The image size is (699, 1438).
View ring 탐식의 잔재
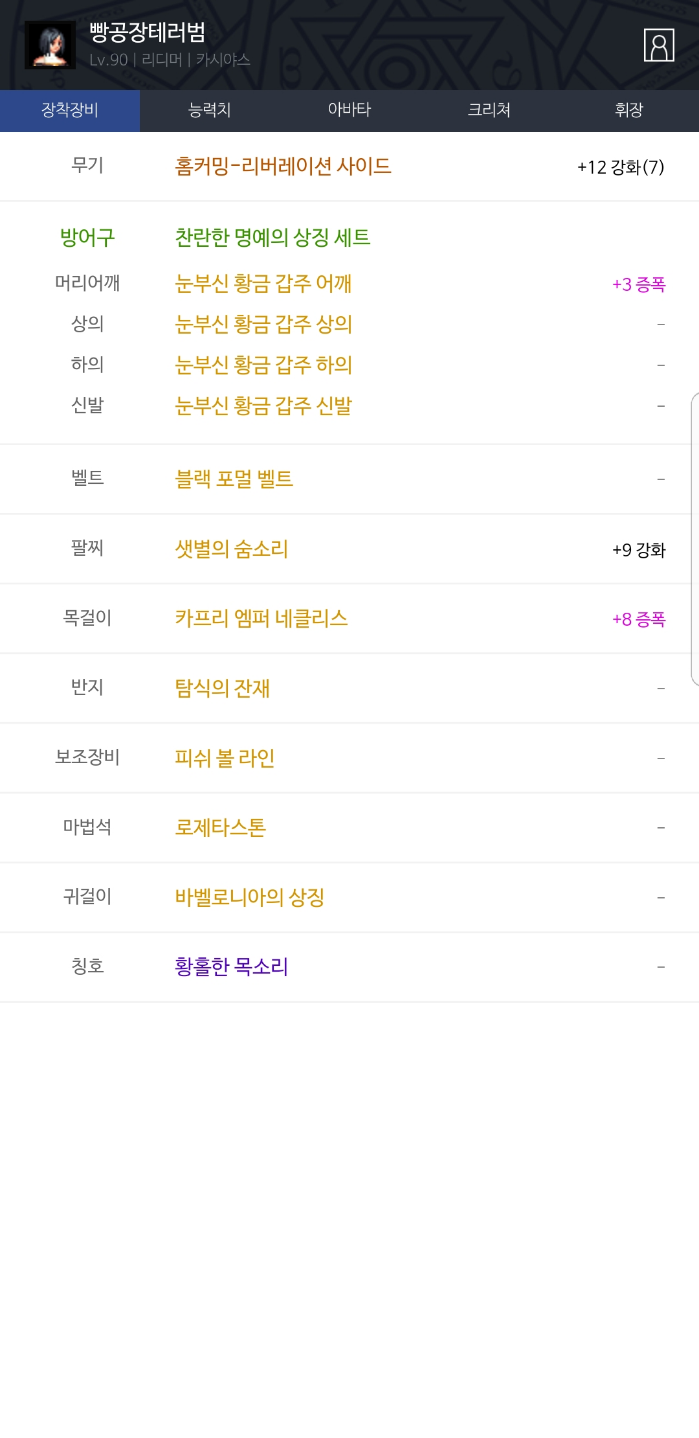tap(222, 688)
